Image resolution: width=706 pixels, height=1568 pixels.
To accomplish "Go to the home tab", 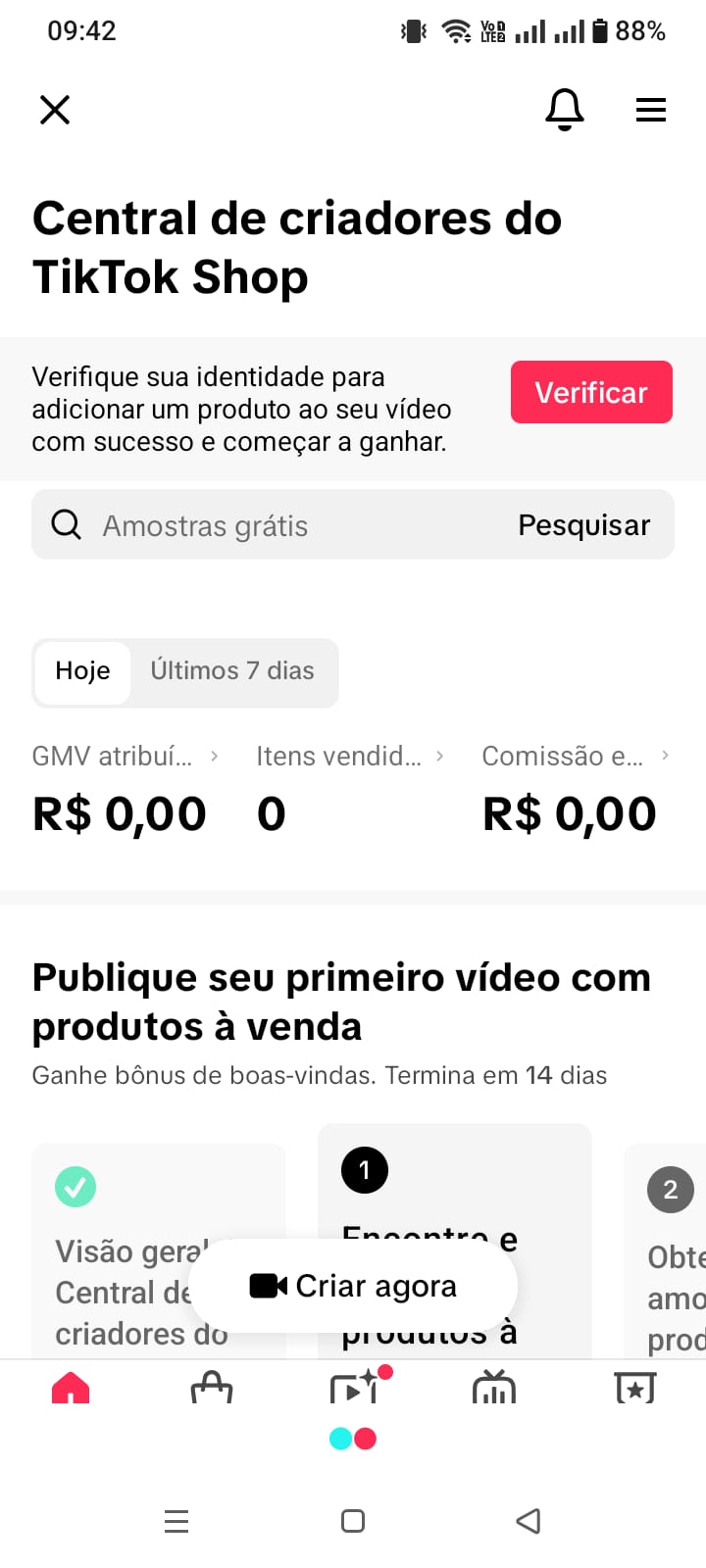I will click(71, 1388).
